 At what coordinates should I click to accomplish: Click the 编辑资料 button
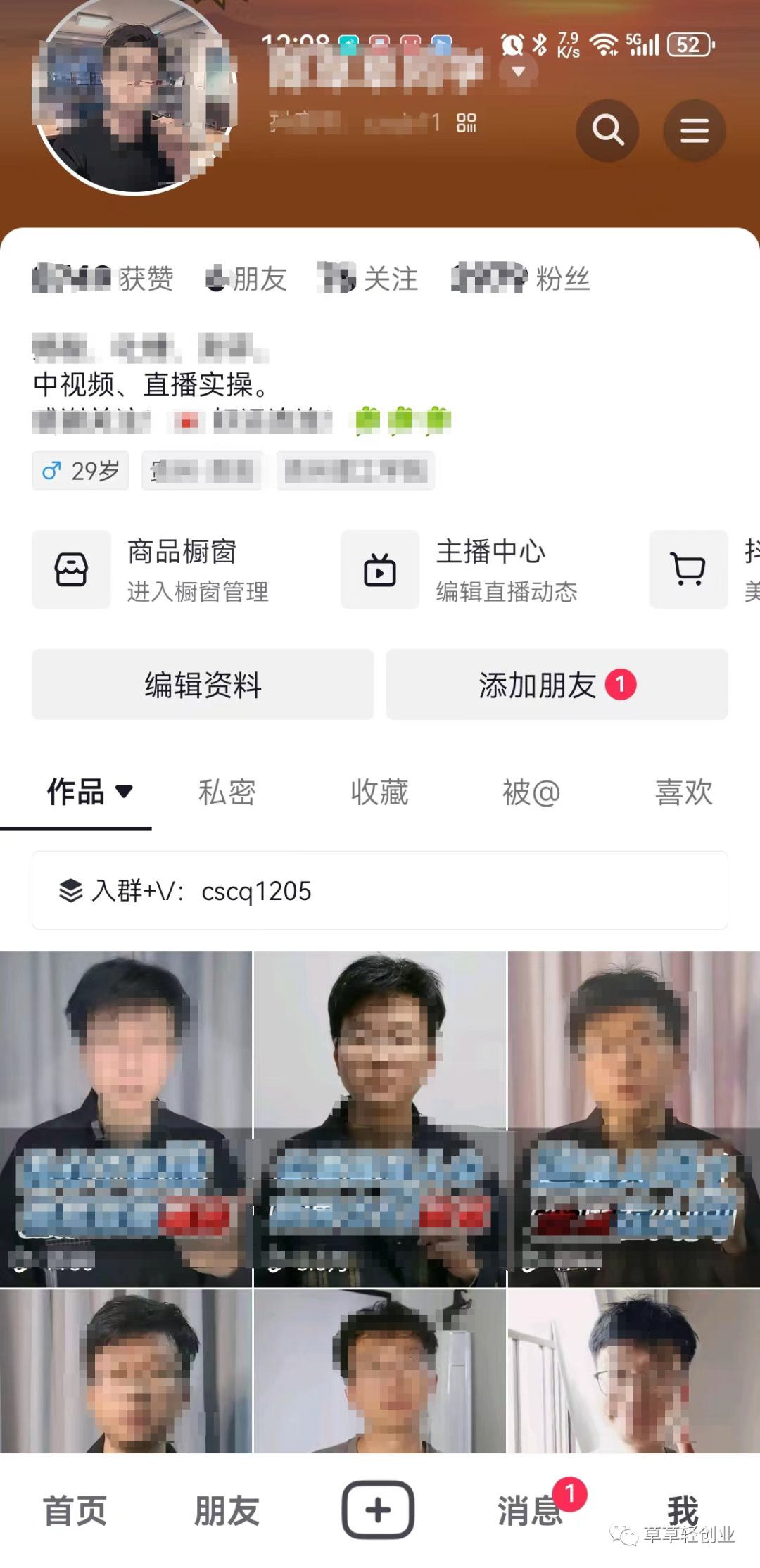(x=203, y=685)
